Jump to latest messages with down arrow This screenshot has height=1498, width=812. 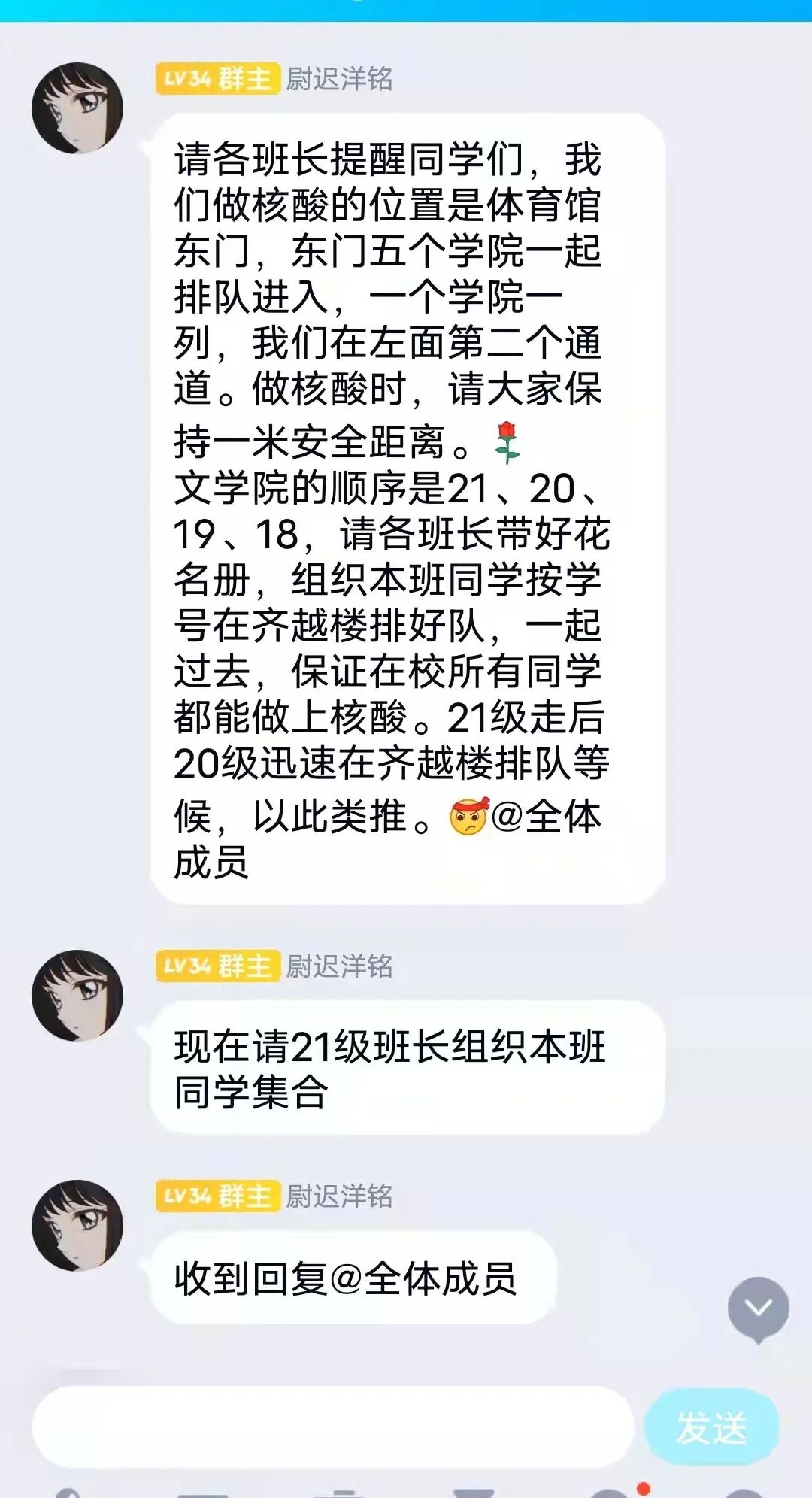758,1308
